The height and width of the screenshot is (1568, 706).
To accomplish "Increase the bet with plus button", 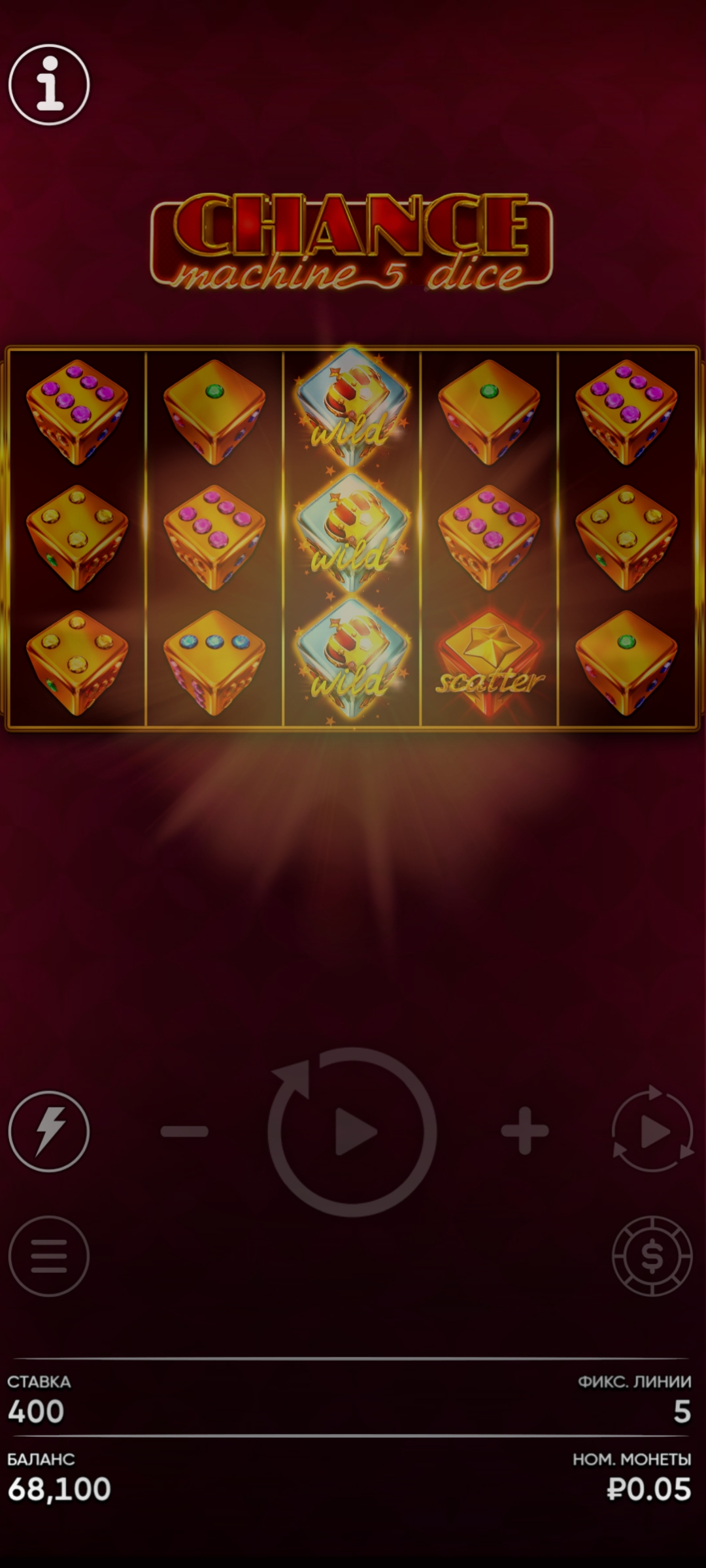I will pos(524,1131).
